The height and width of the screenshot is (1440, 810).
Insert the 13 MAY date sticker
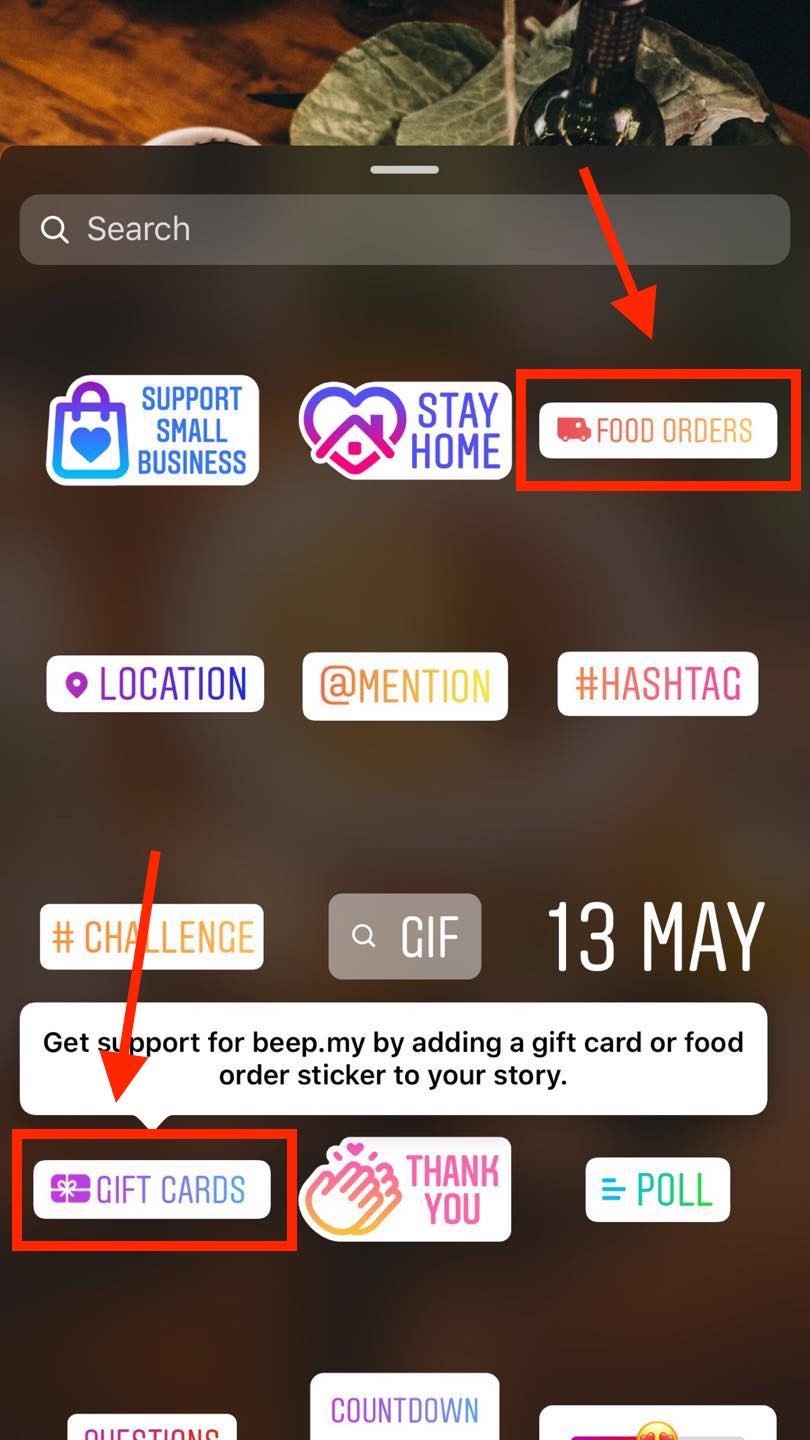pos(654,935)
